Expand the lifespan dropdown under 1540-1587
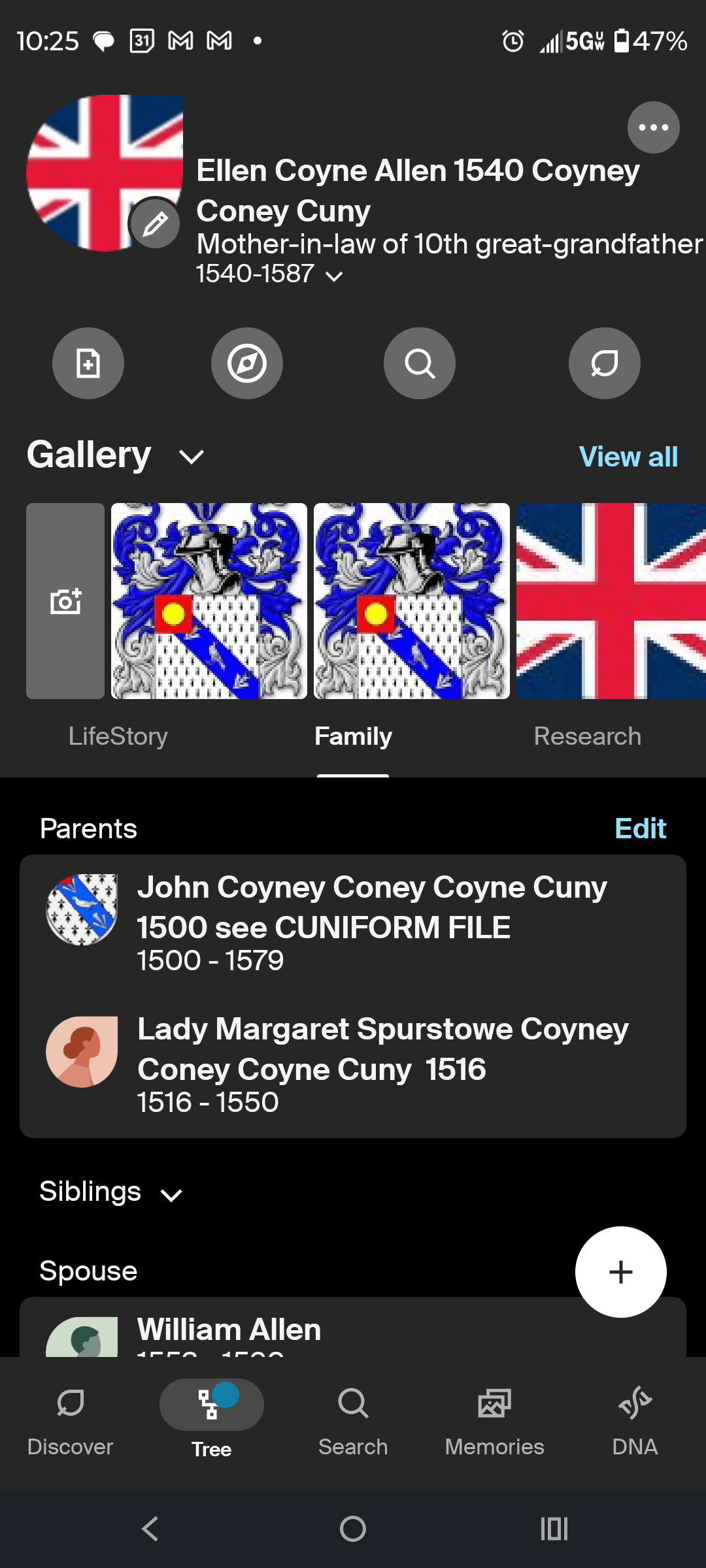Viewport: 706px width, 1568px height. coord(335,276)
